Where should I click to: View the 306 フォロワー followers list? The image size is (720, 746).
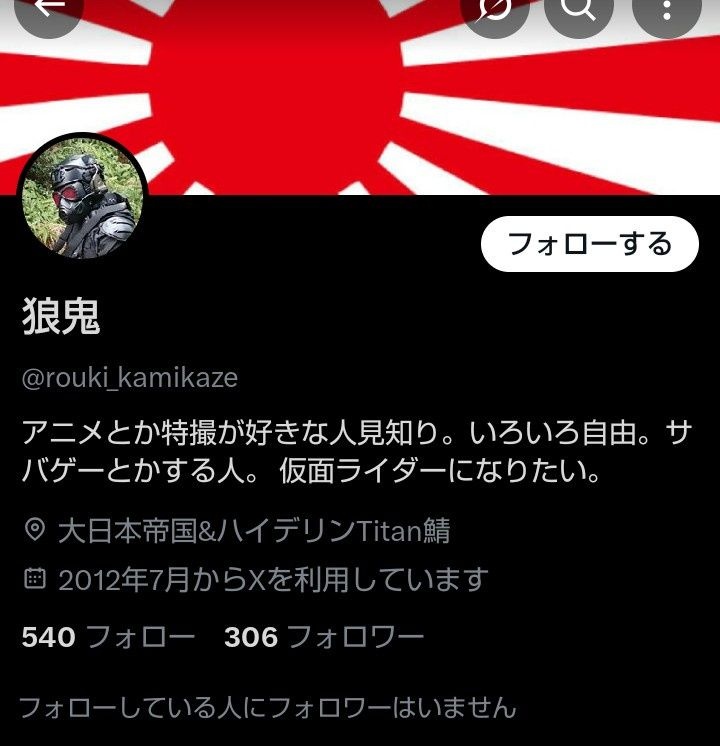324,637
